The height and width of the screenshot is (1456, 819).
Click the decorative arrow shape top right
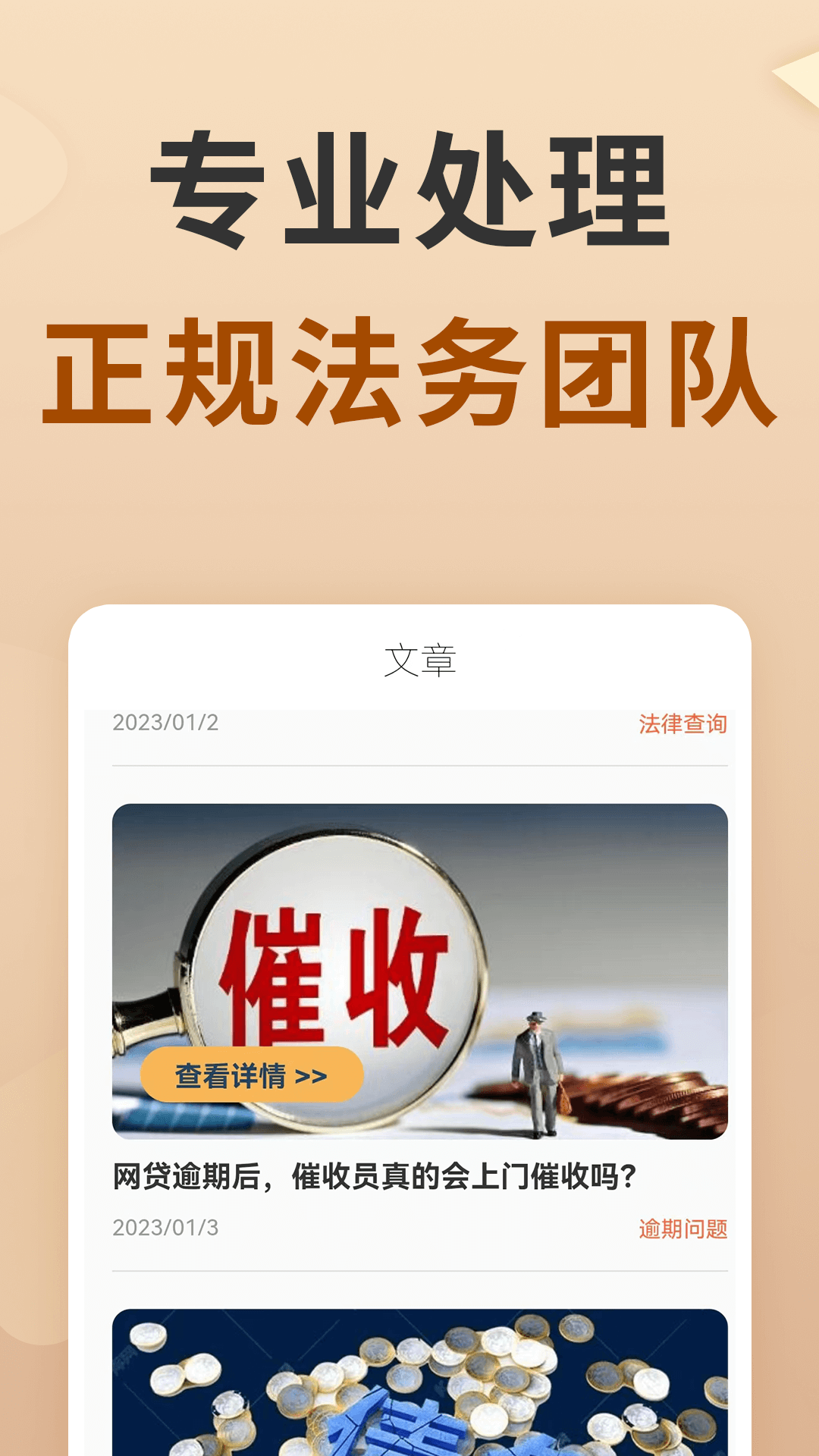point(789,76)
